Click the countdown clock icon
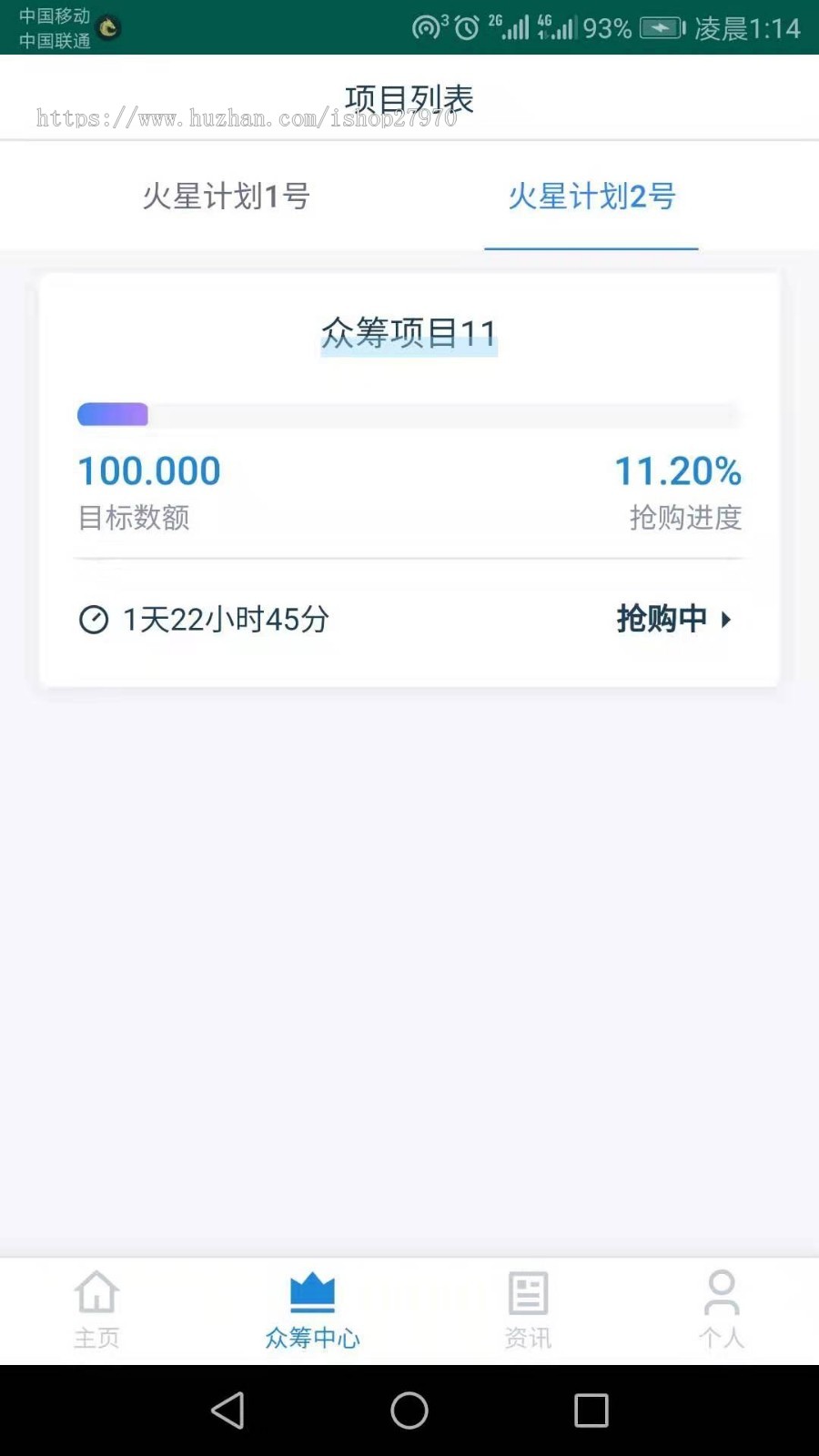The width and height of the screenshot is (819, 1456). (x=94, y=619)
